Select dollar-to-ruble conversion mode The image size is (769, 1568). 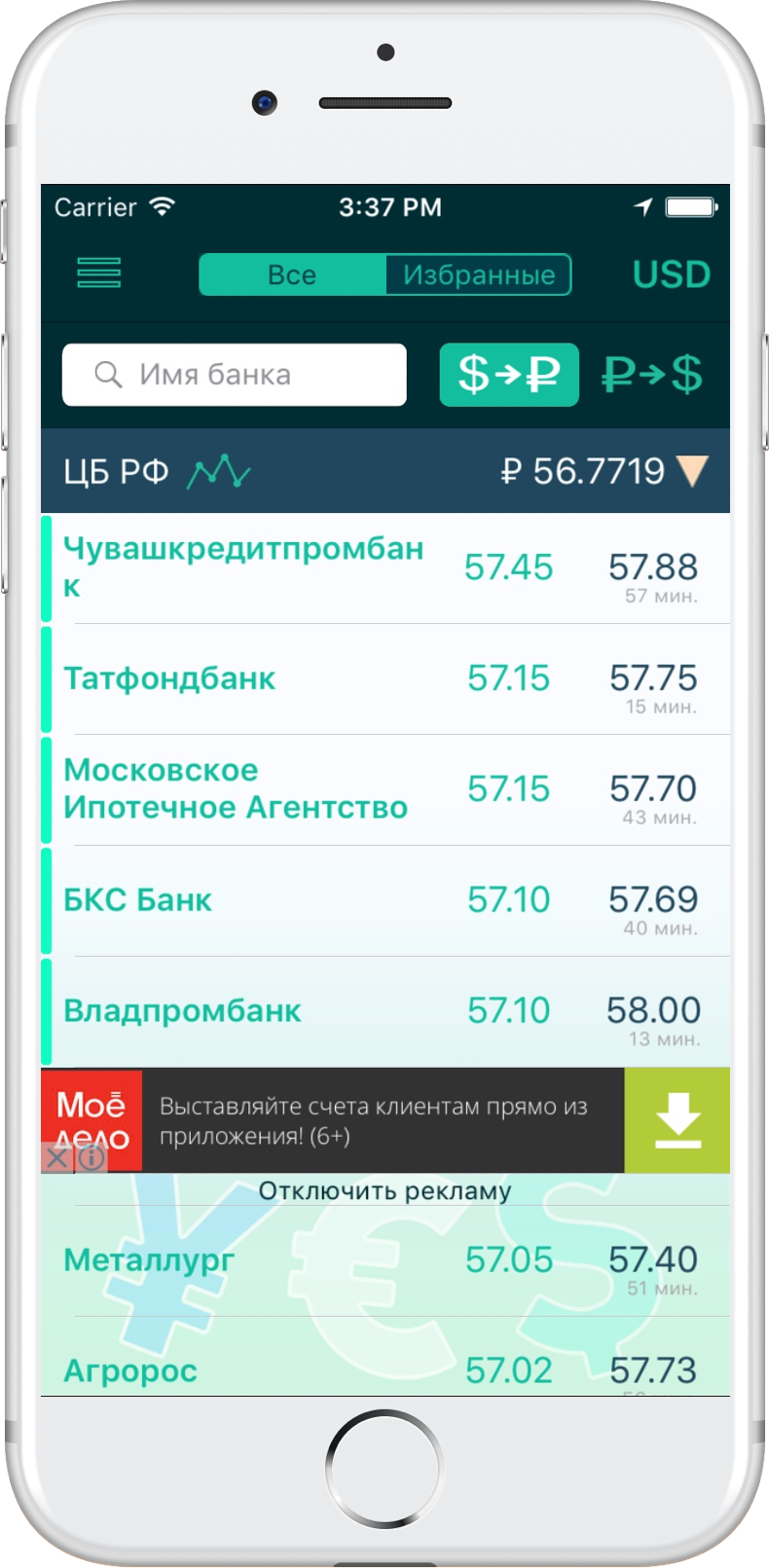[509, 375]
